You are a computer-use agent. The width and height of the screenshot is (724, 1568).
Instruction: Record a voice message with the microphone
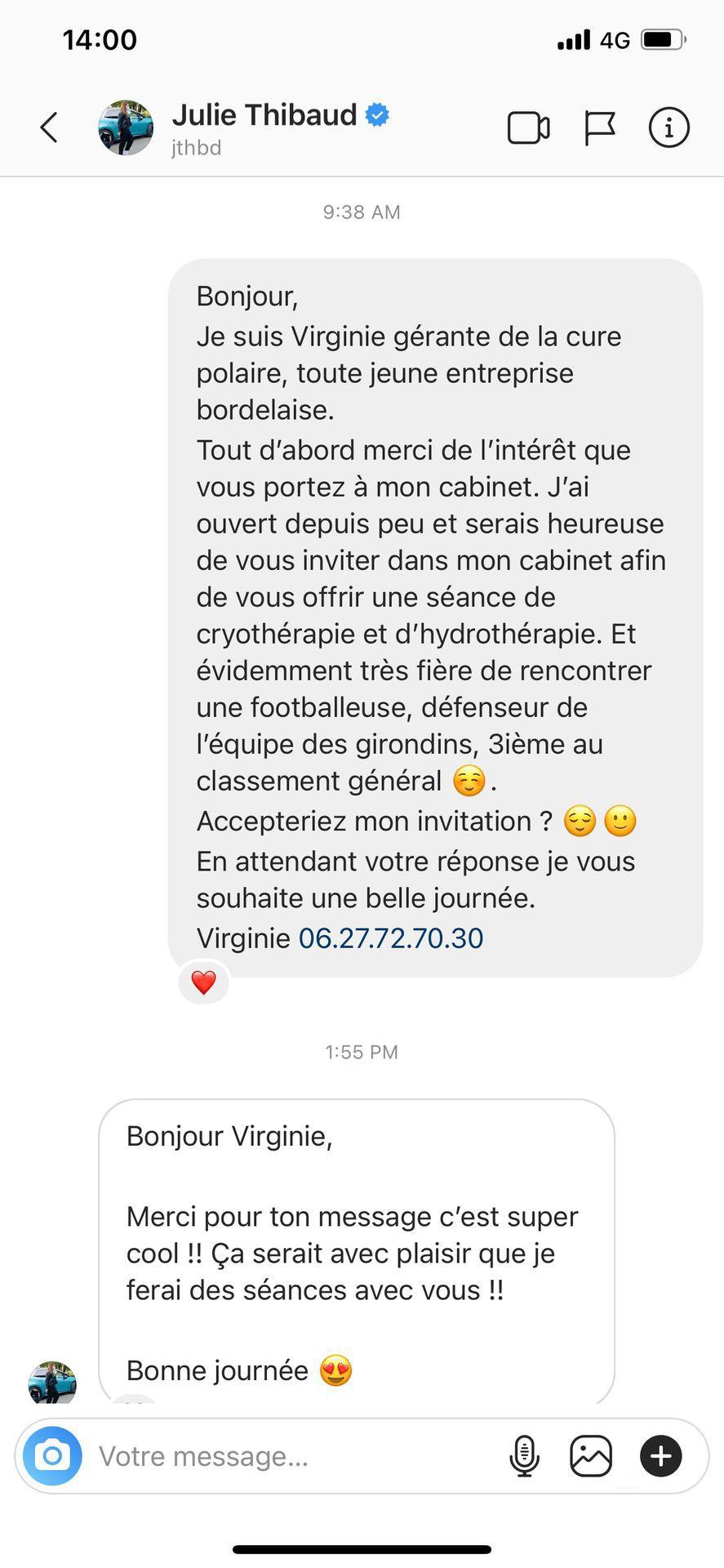pyautogui.click(x=524, y=1455)
